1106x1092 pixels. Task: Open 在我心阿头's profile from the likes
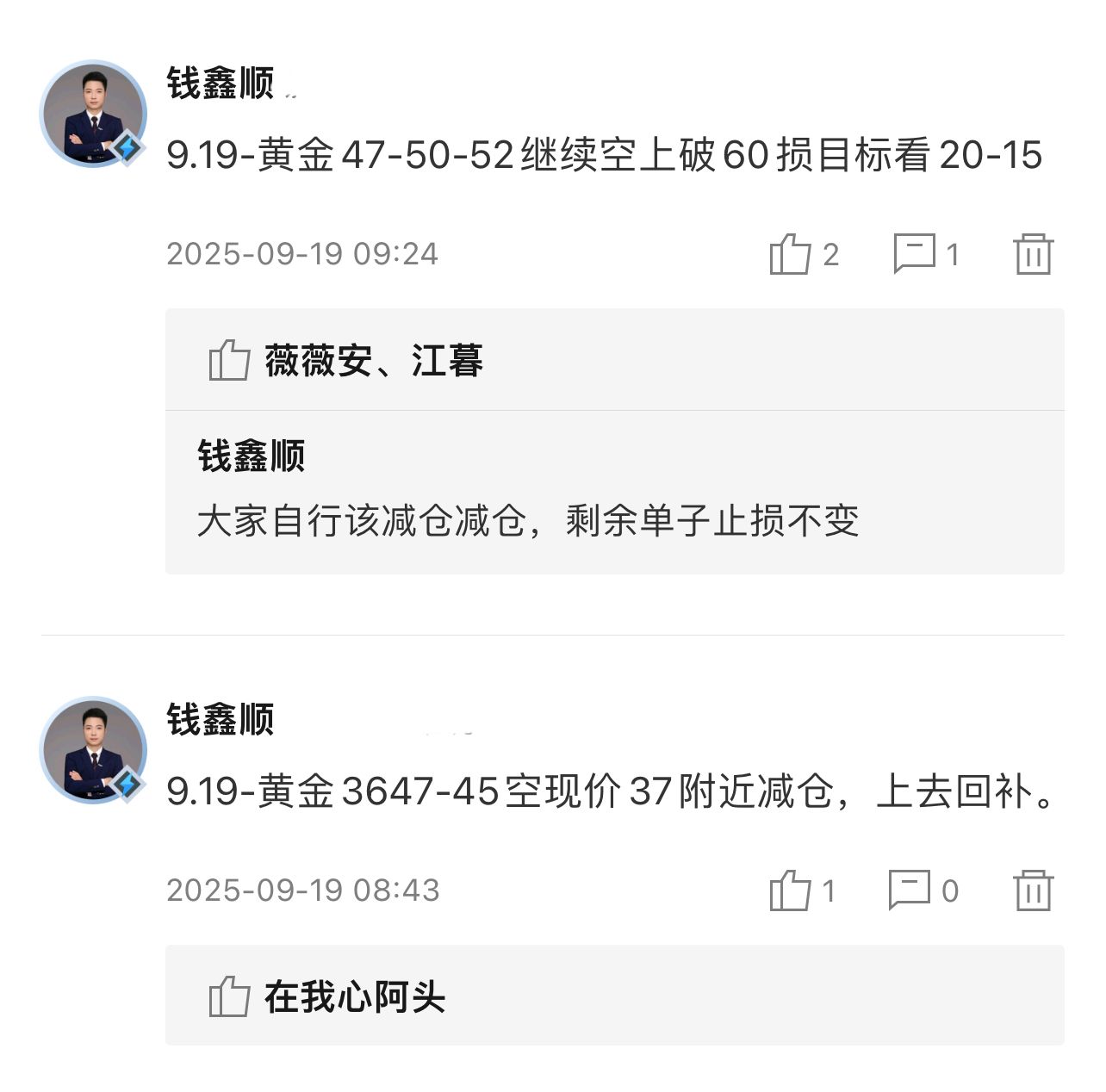pos(354,997)
